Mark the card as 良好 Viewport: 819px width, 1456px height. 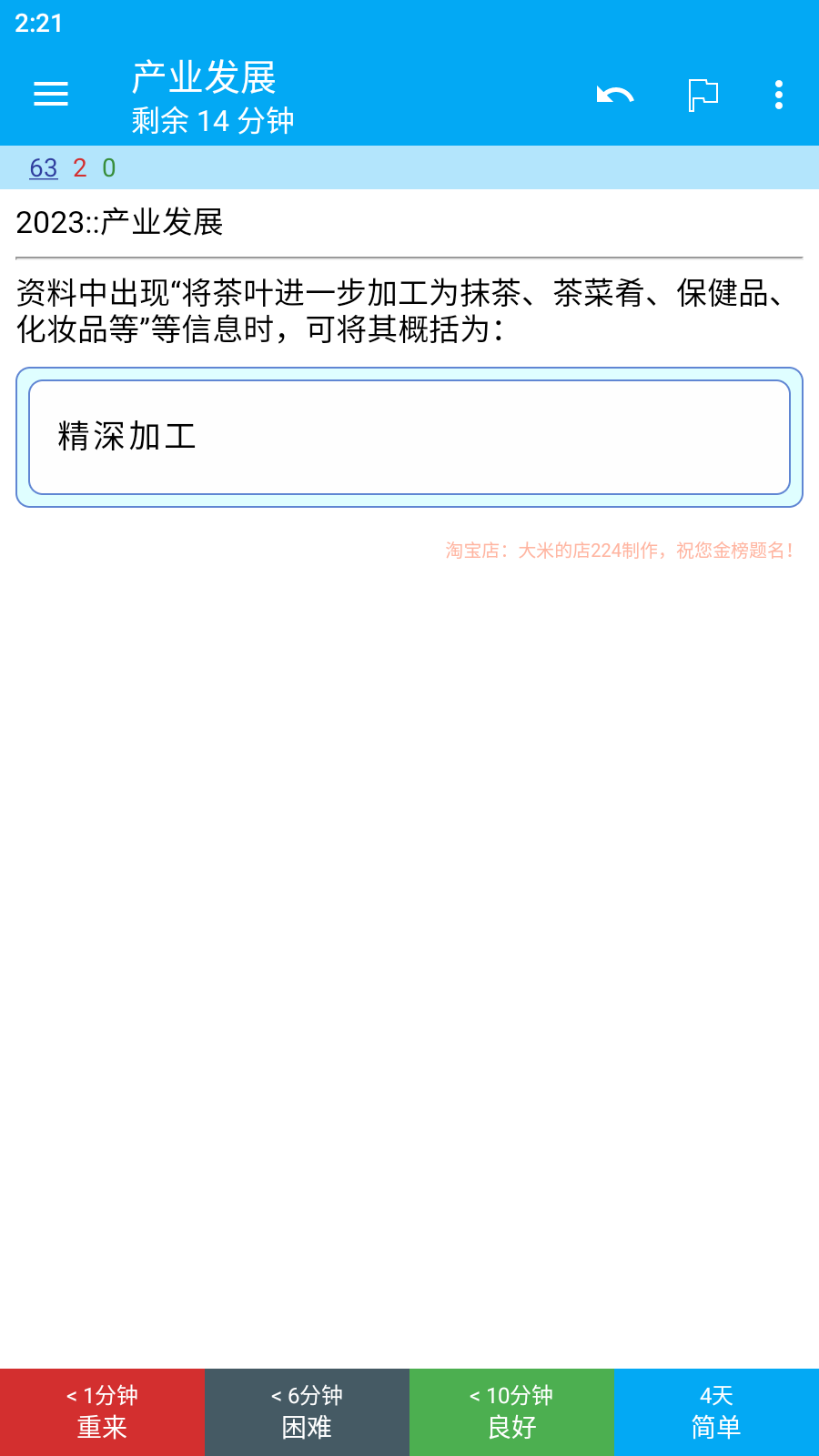[x=511, y=1412]
